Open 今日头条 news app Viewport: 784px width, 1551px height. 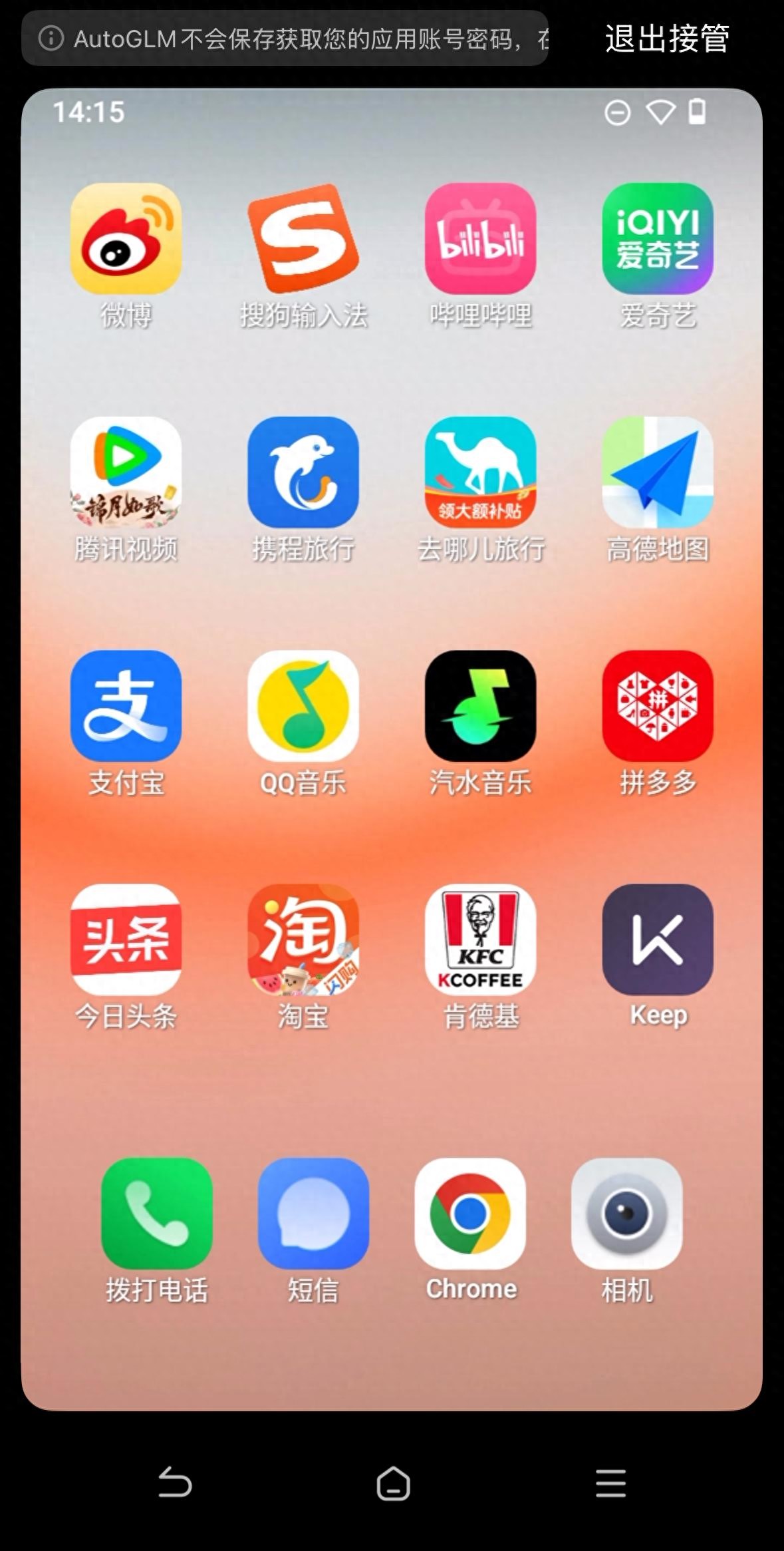point(126,940)
